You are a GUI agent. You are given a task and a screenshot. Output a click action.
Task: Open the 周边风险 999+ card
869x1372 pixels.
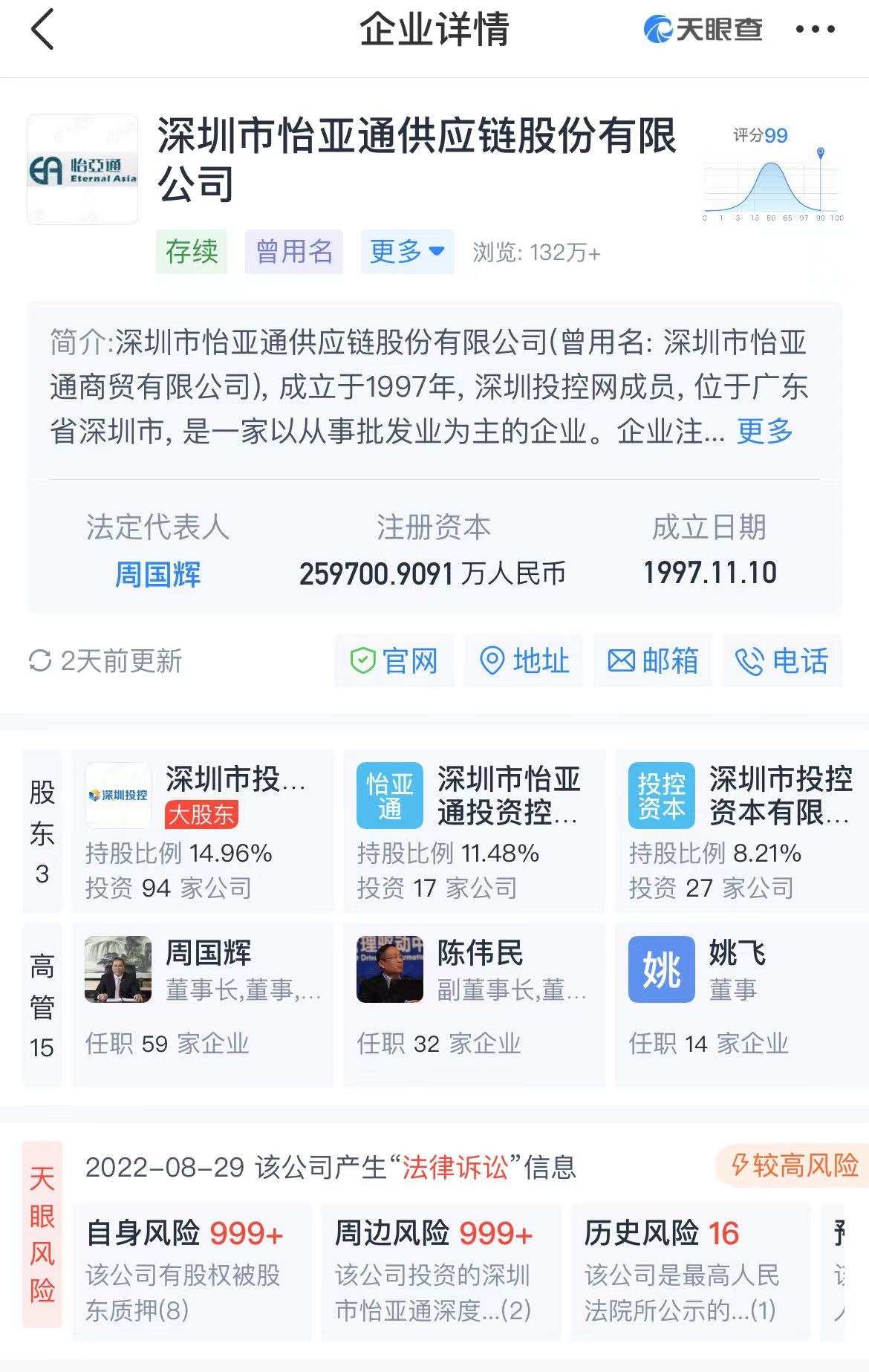441,1272
